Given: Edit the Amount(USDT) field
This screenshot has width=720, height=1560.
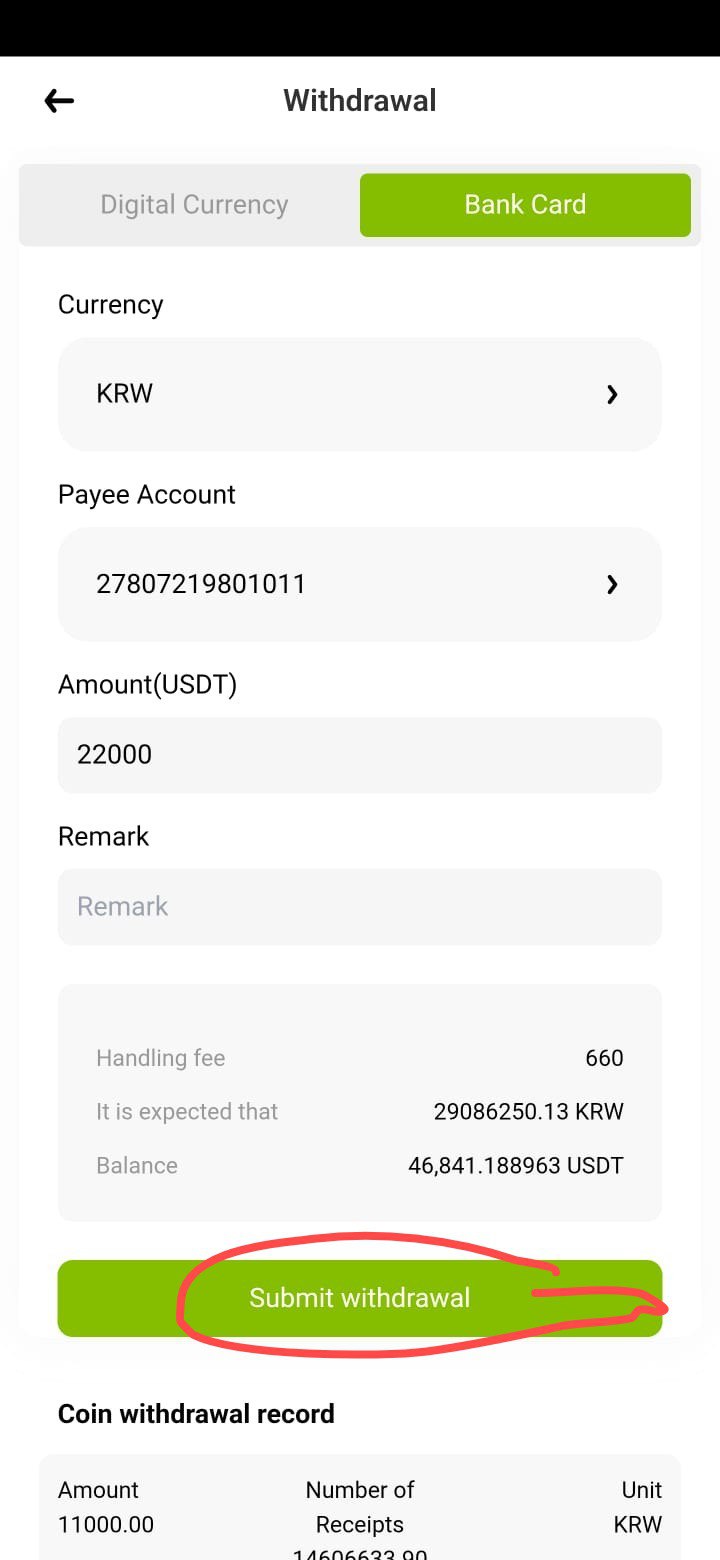Looking at the screenshot, I should (360, 755).
